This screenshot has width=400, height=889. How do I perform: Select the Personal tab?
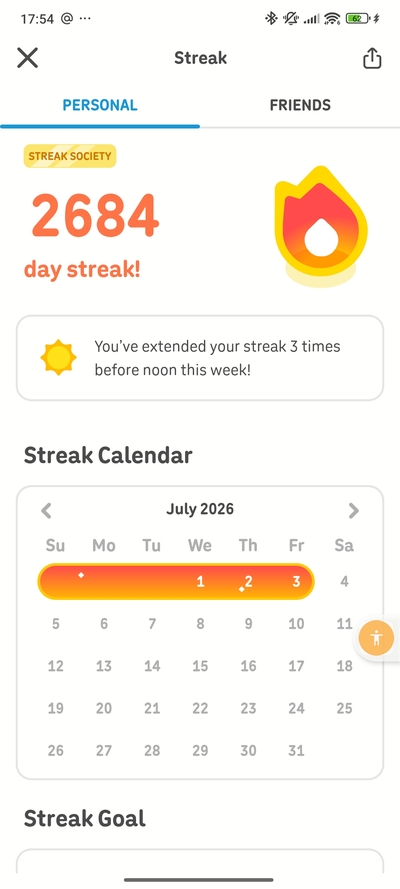(100, 105)
